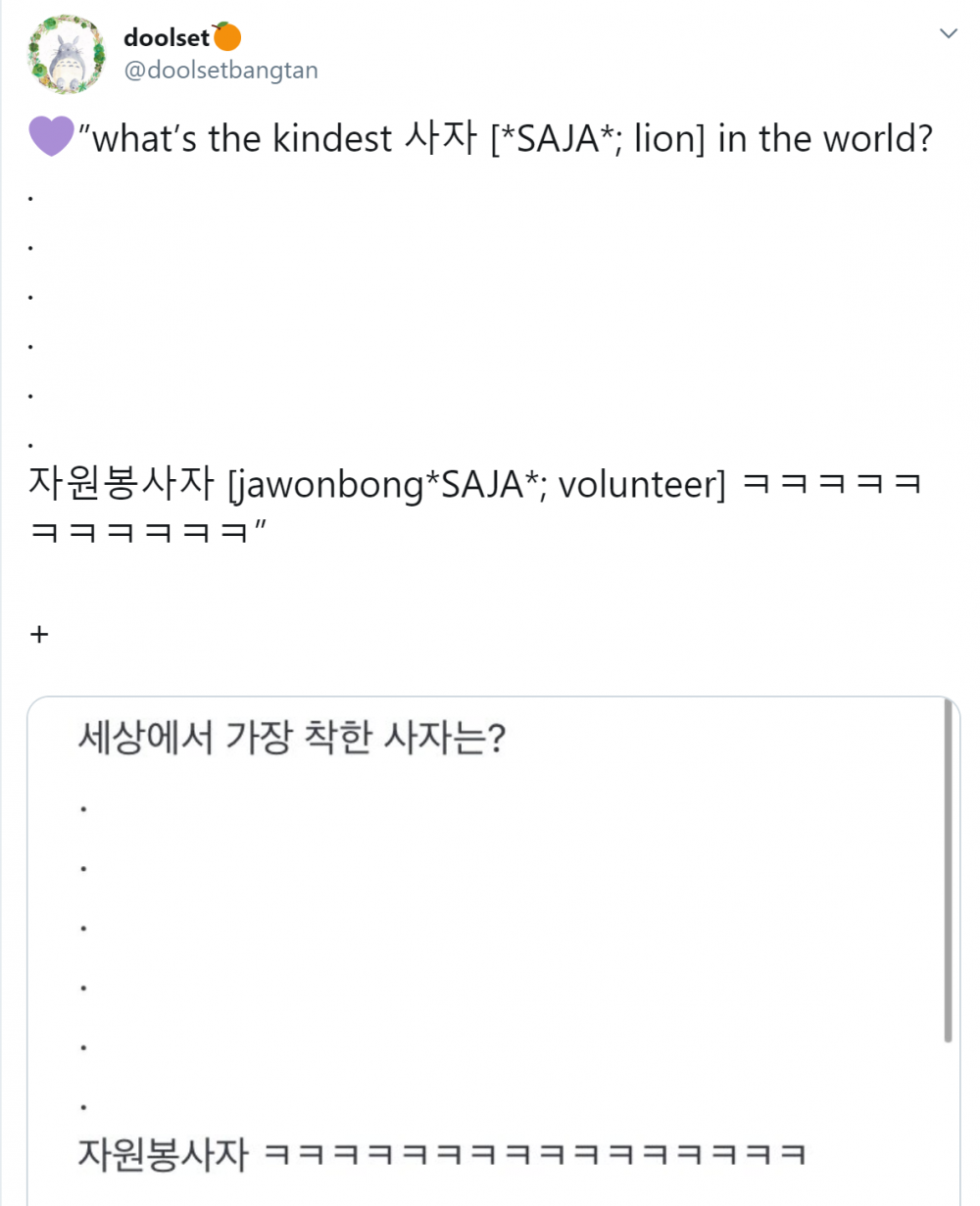Open the @doolsetbangtan profile handle
980x1206 pixels.
[x=220, y=71]
